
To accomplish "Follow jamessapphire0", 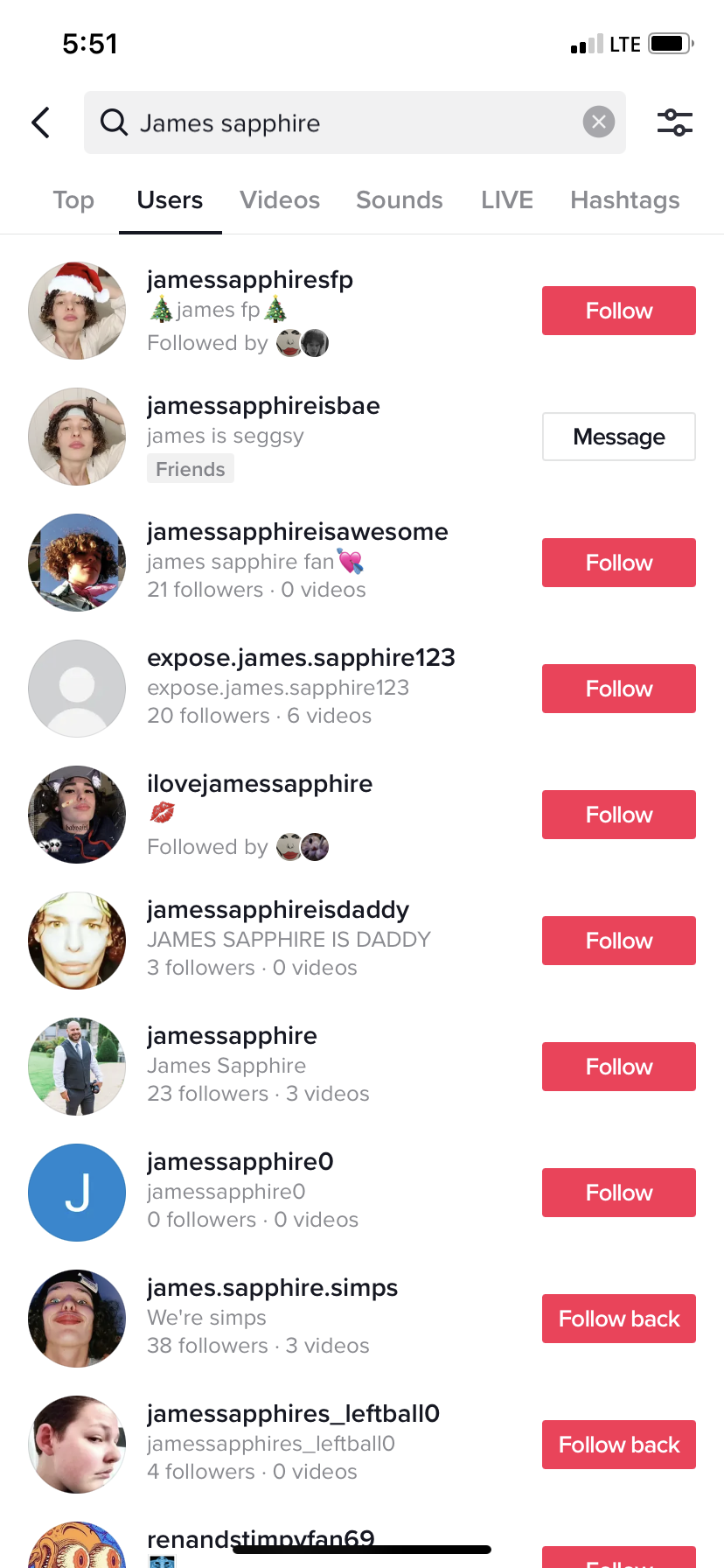I will pyautogui.click(x=619, y=1193).
